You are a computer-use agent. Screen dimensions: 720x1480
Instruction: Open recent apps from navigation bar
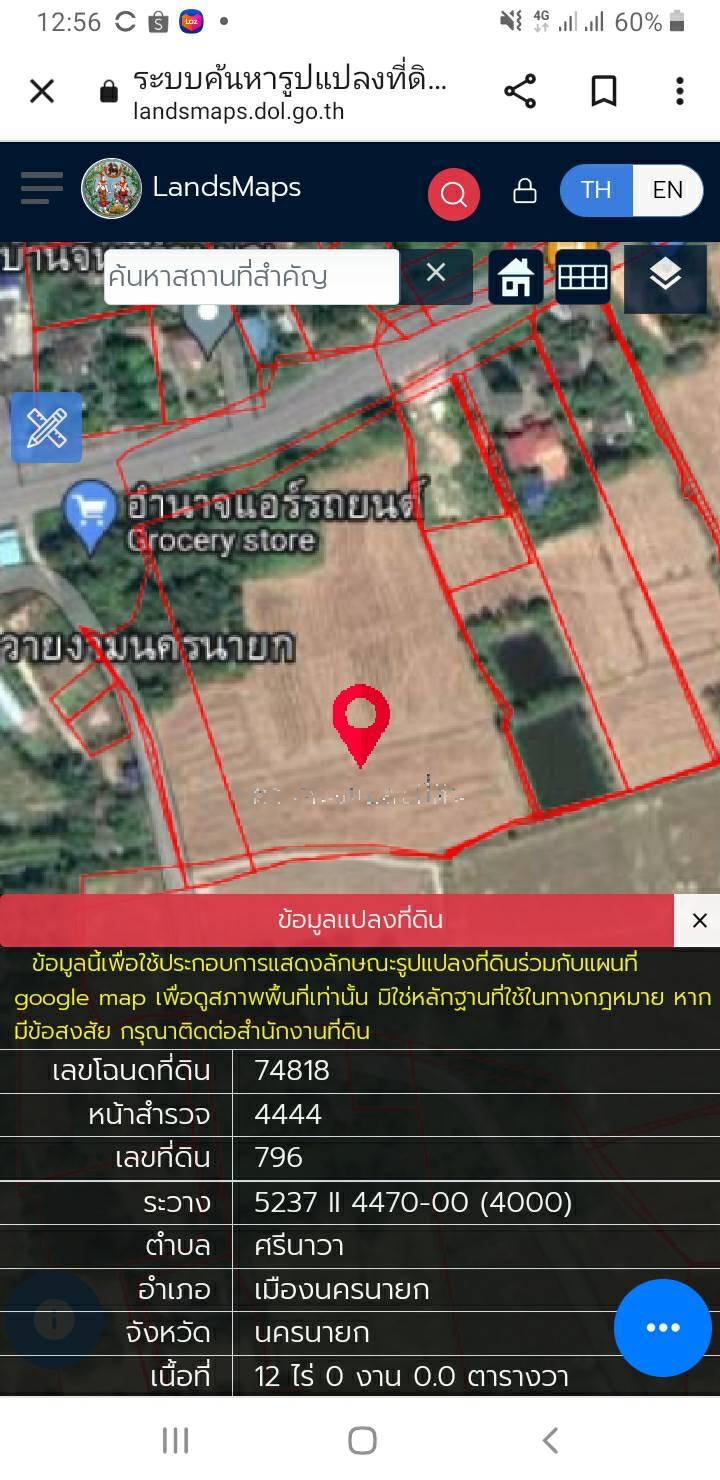(x=175, y=1440)
